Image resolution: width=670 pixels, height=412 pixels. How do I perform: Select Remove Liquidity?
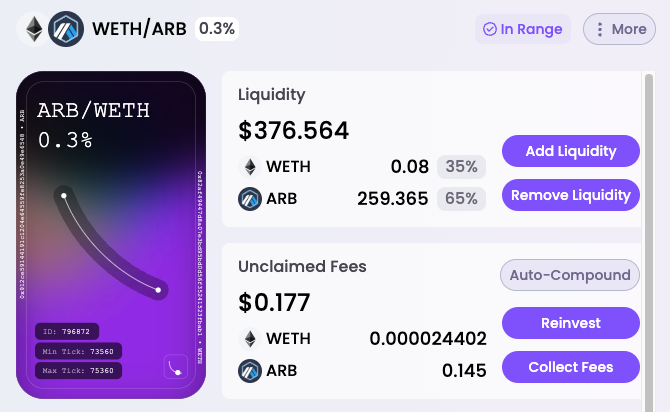(x=570, y=195)
